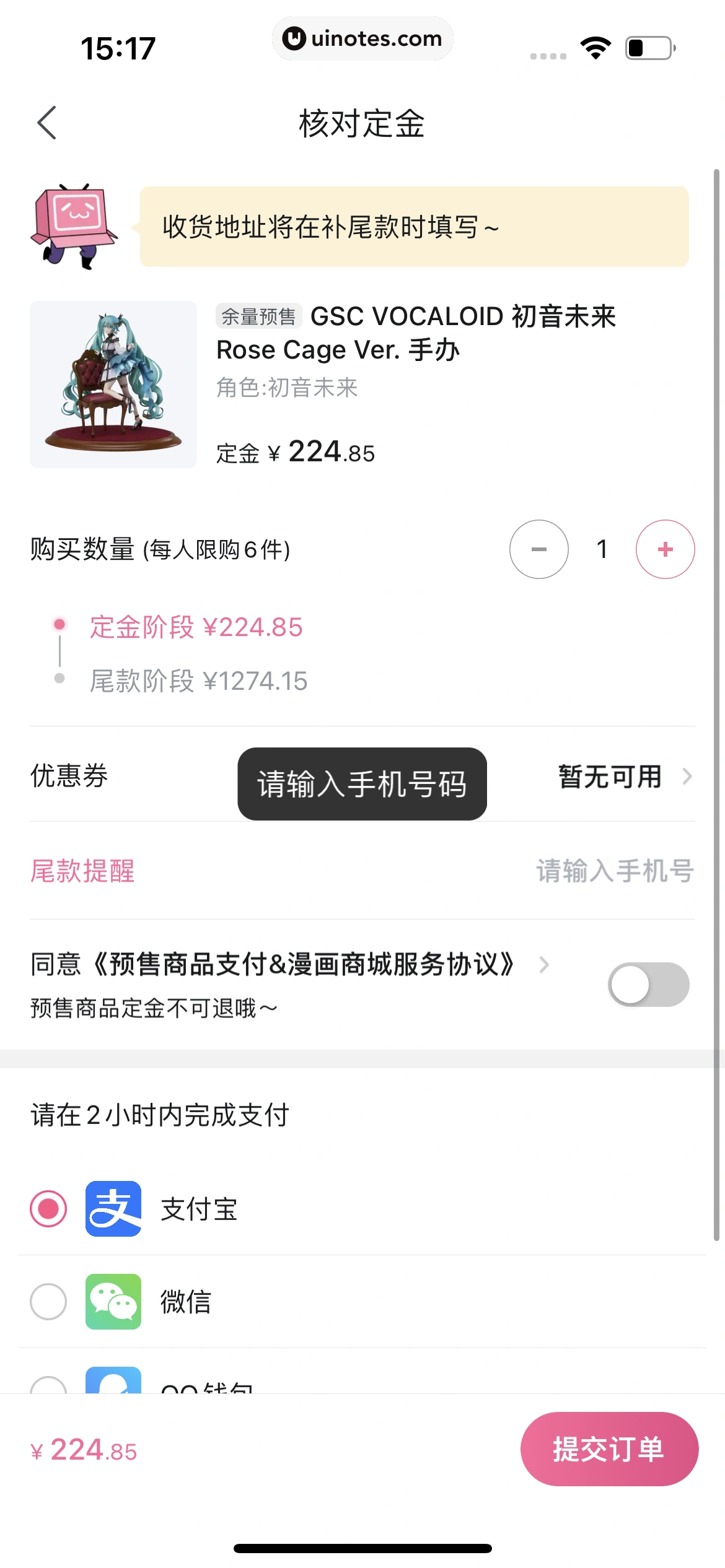Viewport: 725px width, 1568px height.
Task: Tap the back chevron at top left
Action: 46,123
